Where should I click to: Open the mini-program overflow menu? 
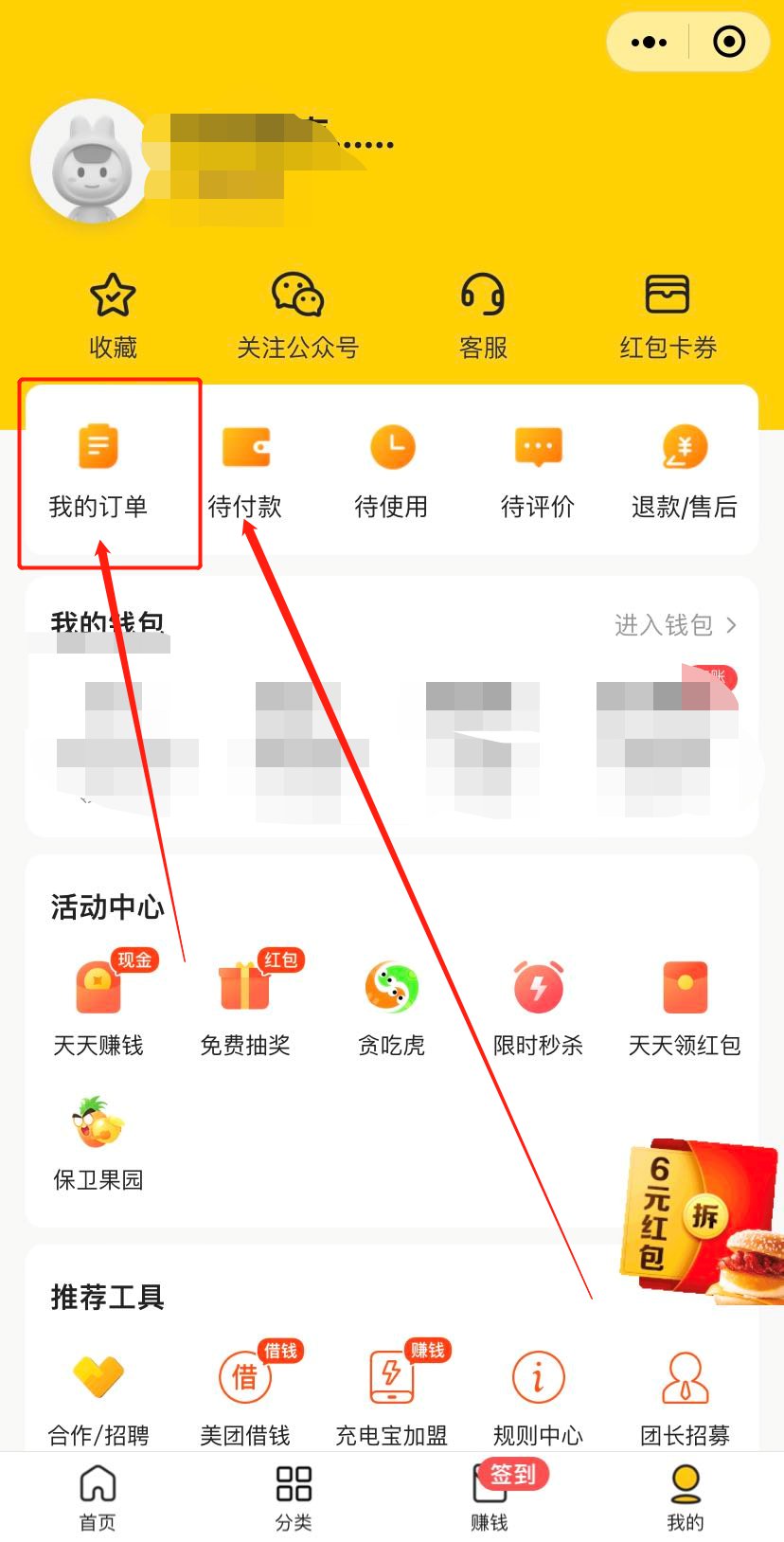pyautogui.click(x=649, y=42)
